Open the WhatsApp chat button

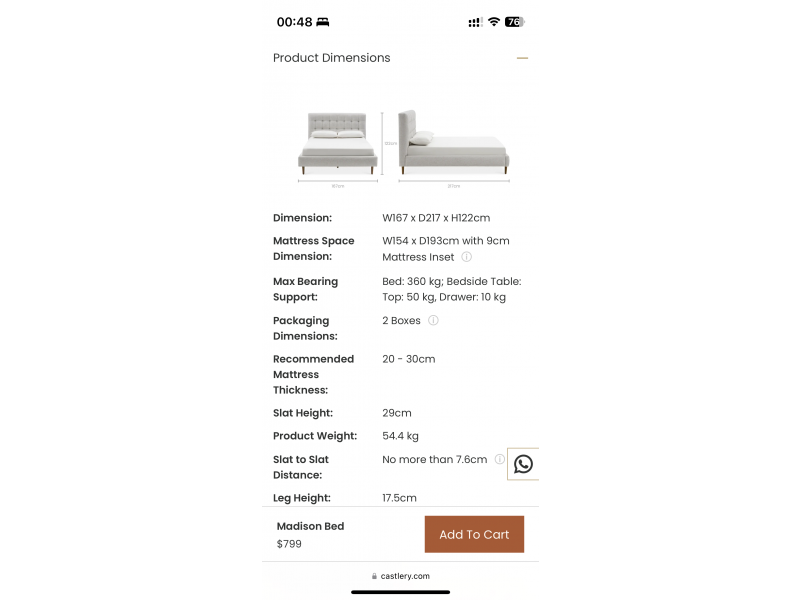tap(523, 464)
